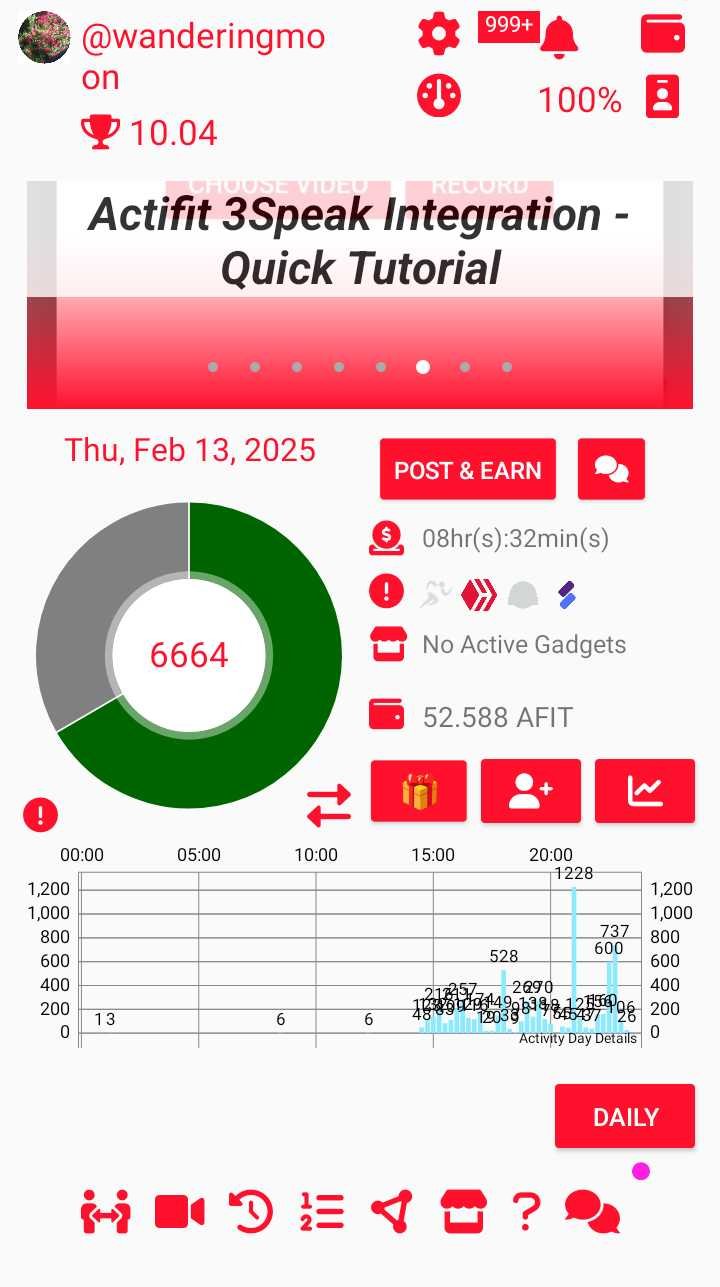The image size is (720, 1287).
Task: Tap the Post & Earn button
Action: [468, 470]
